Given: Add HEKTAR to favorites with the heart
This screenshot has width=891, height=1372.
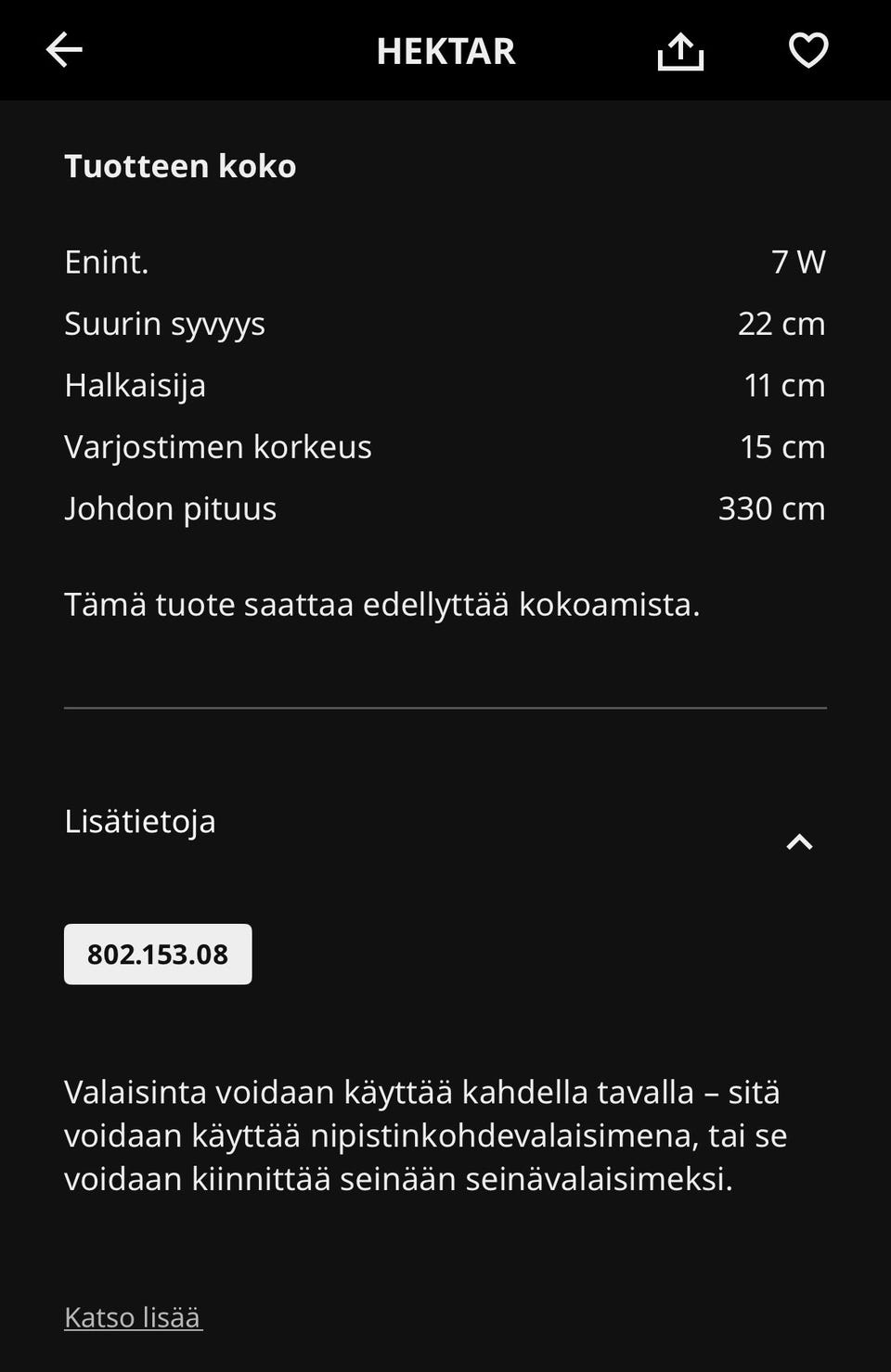Looking at the screenshot, I should point(807,50).
